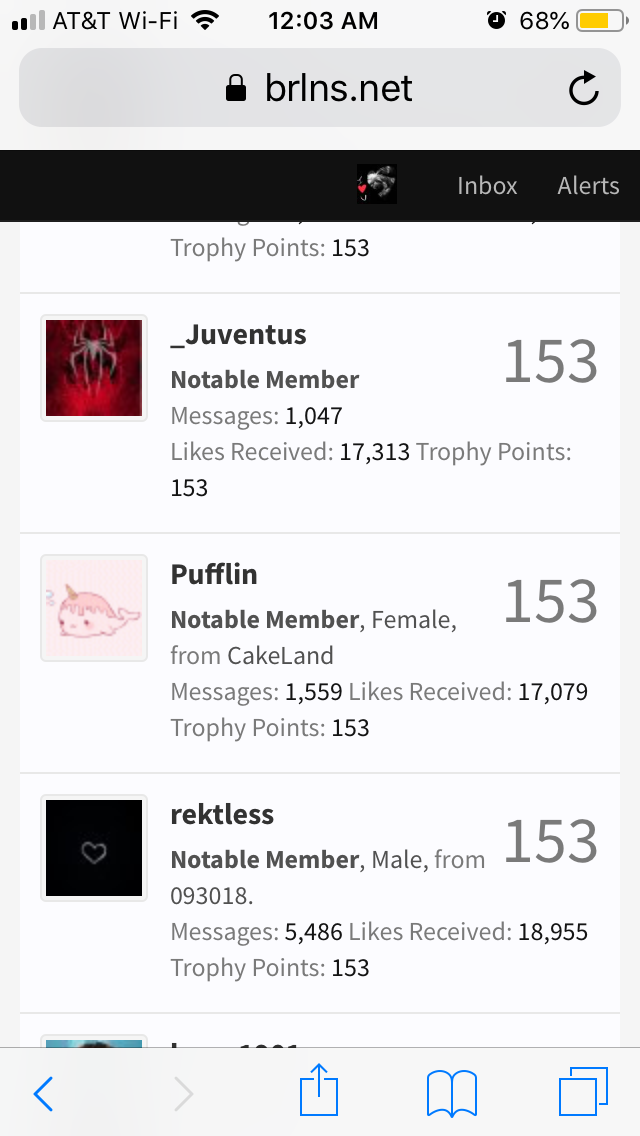
Task: Tap the brlns.net address bar
Action: pos(320,88)
